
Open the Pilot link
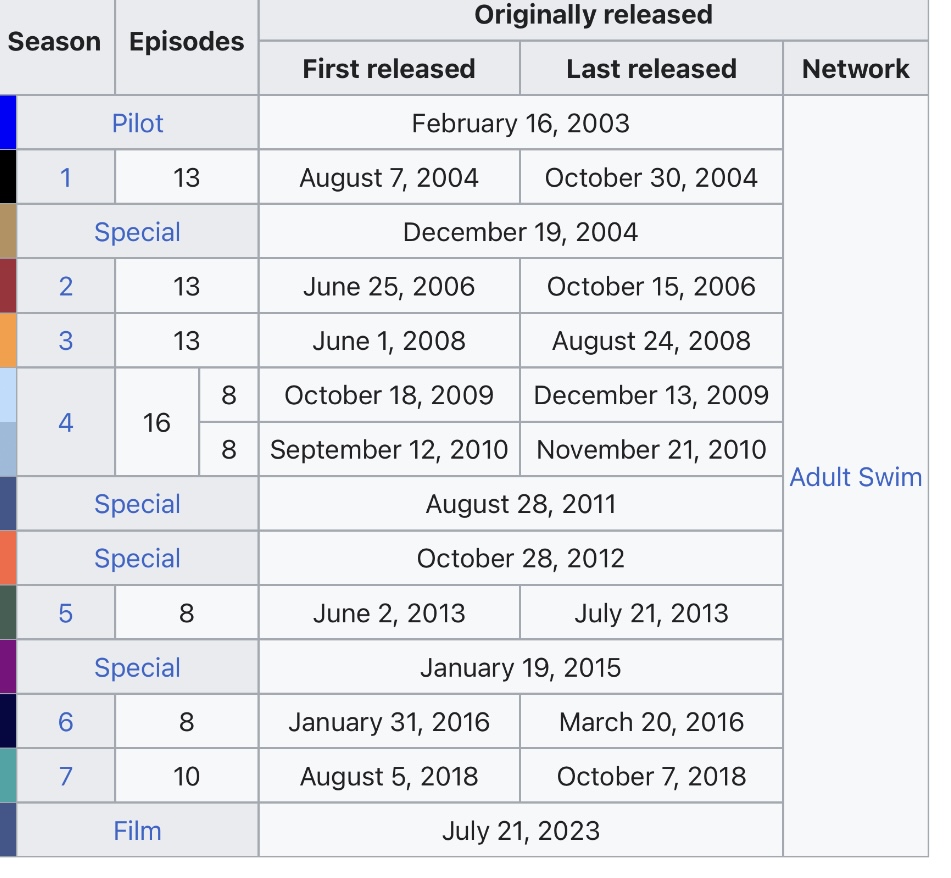coord(137,124)
